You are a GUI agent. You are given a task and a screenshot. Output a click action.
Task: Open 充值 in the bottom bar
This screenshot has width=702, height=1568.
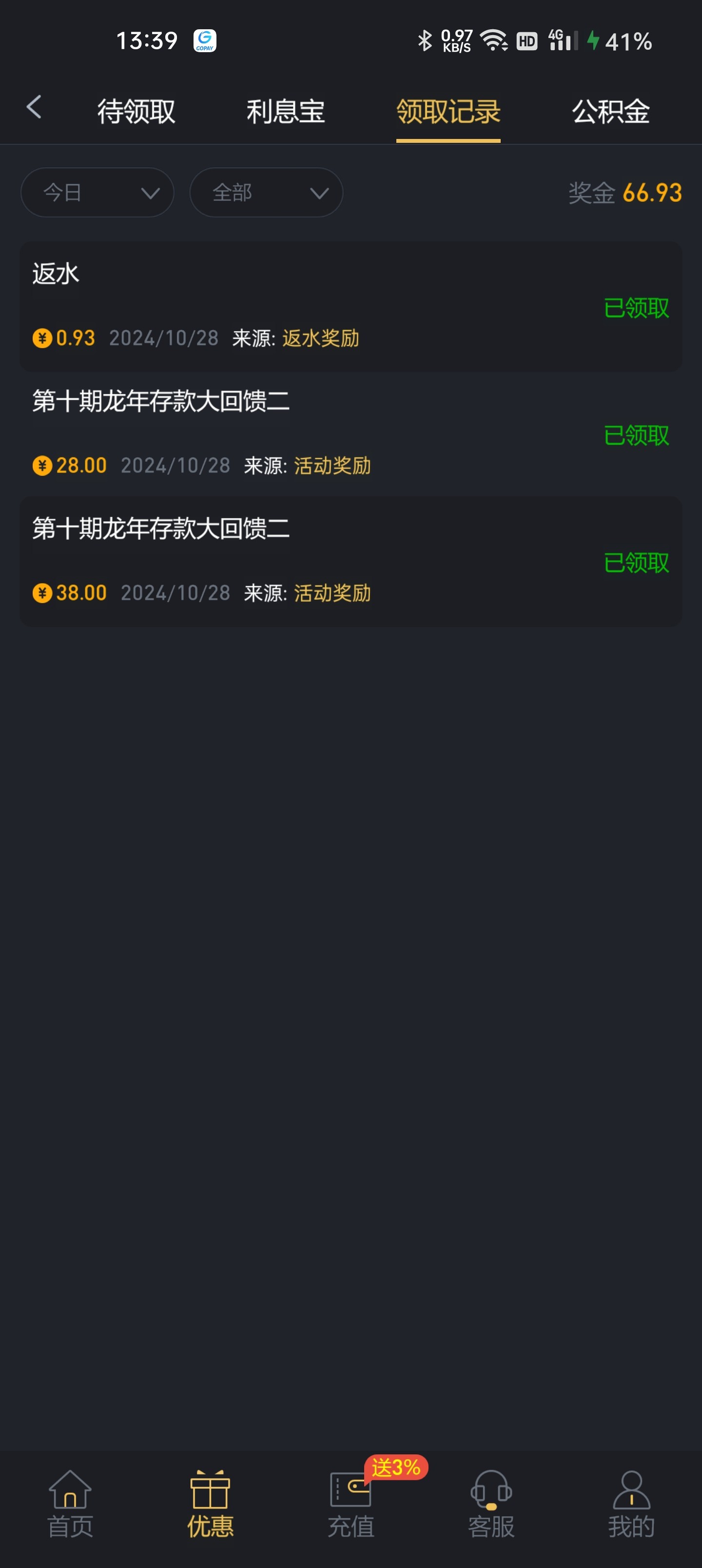click(351, 1504)
